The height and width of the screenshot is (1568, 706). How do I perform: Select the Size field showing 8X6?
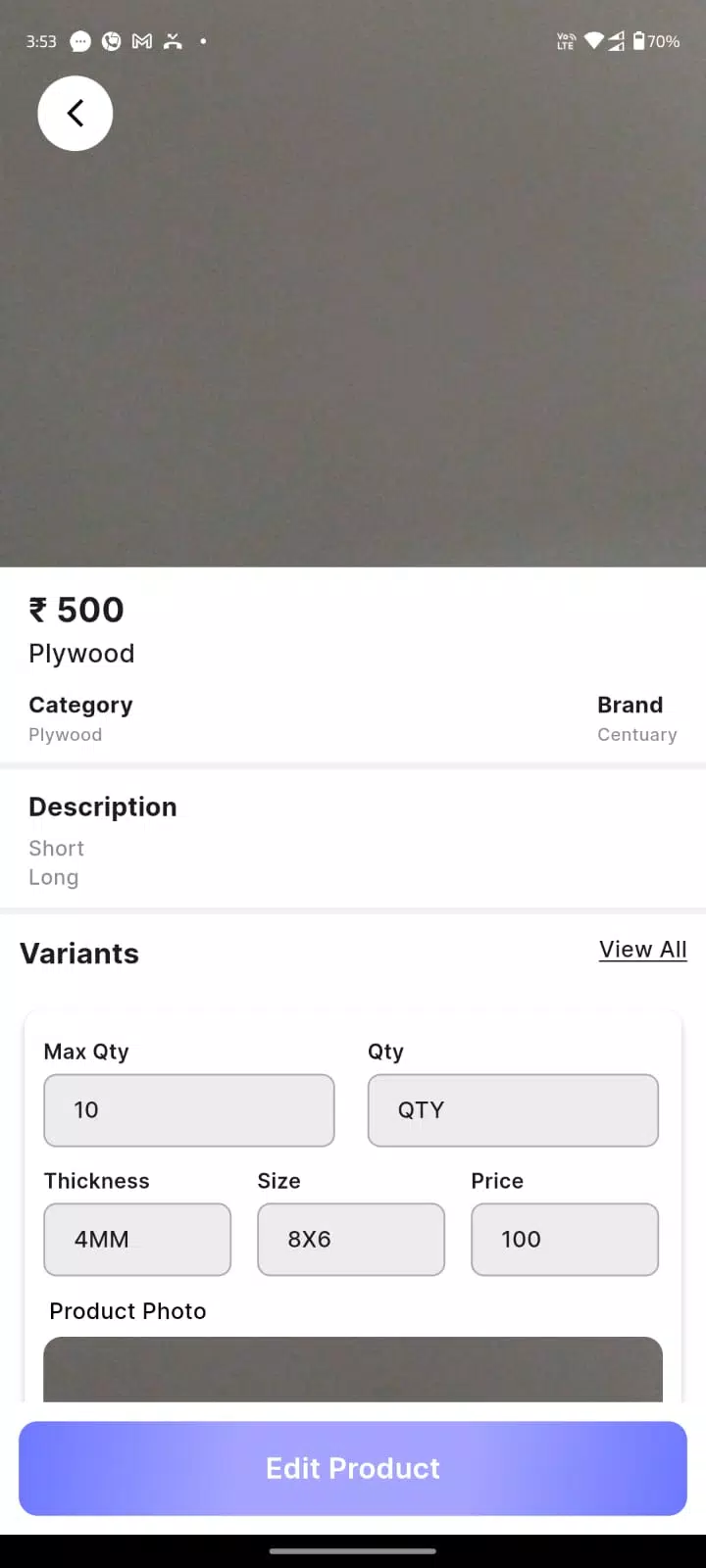pyautogui.click(x=351, y=1240)
